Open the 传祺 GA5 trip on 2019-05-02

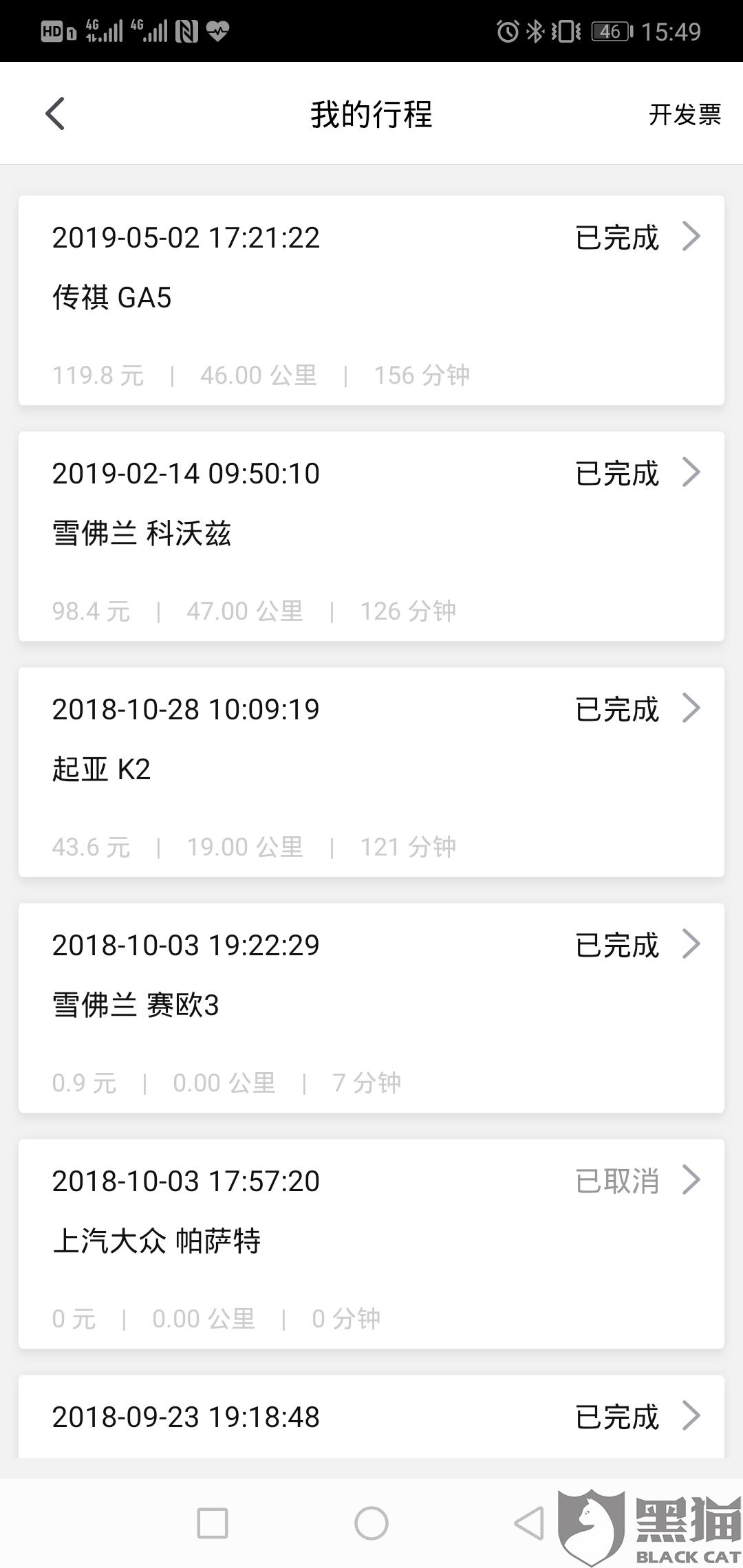pos(371,301)
